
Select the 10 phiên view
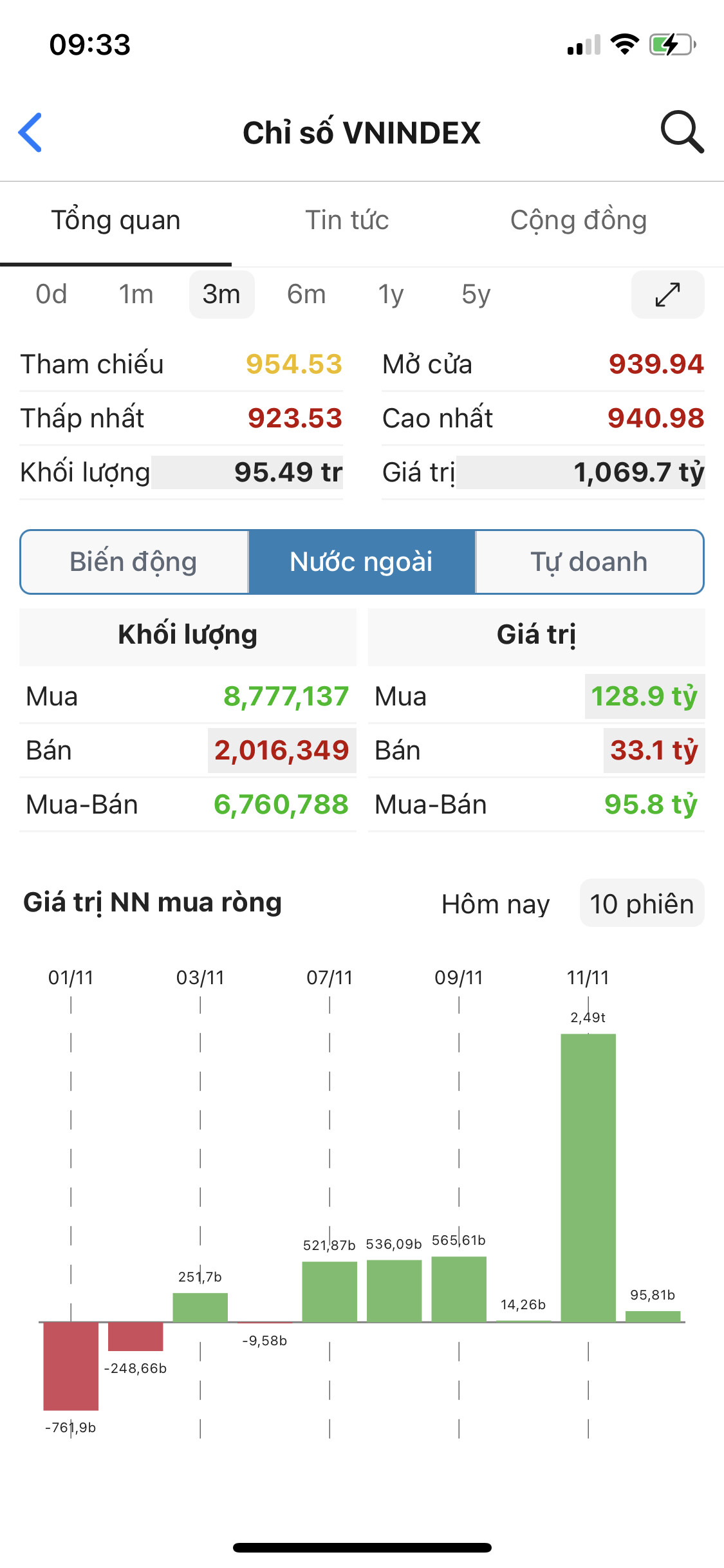point(642,904)
